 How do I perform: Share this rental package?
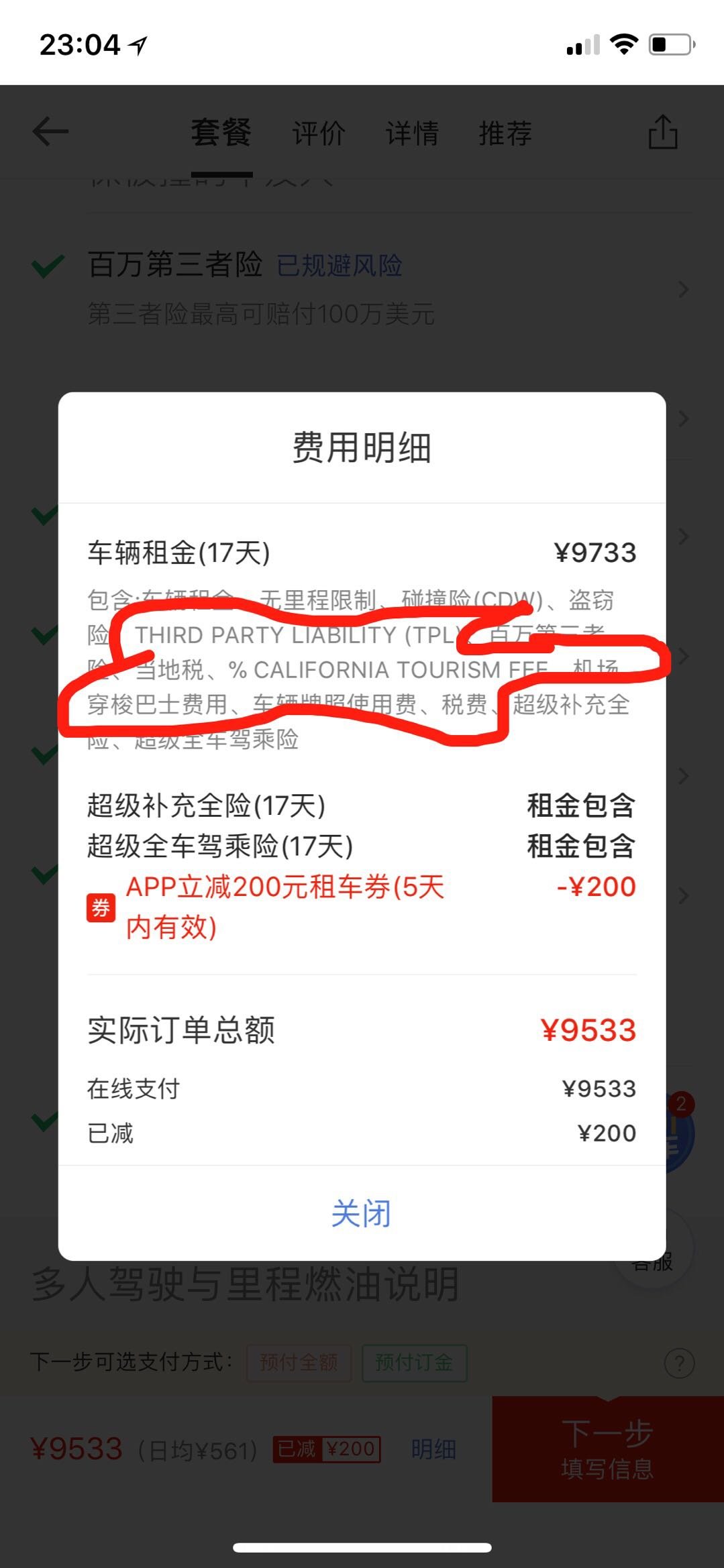(x=662, y=131)
